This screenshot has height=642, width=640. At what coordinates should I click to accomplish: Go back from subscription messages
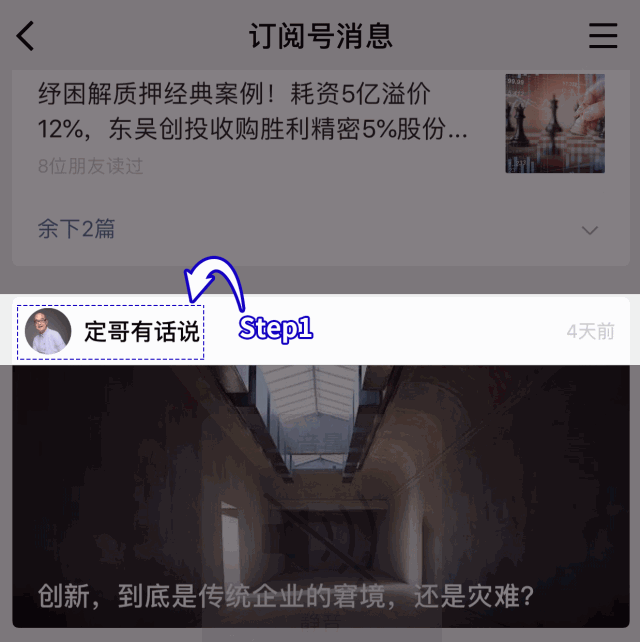pos(26,37)
